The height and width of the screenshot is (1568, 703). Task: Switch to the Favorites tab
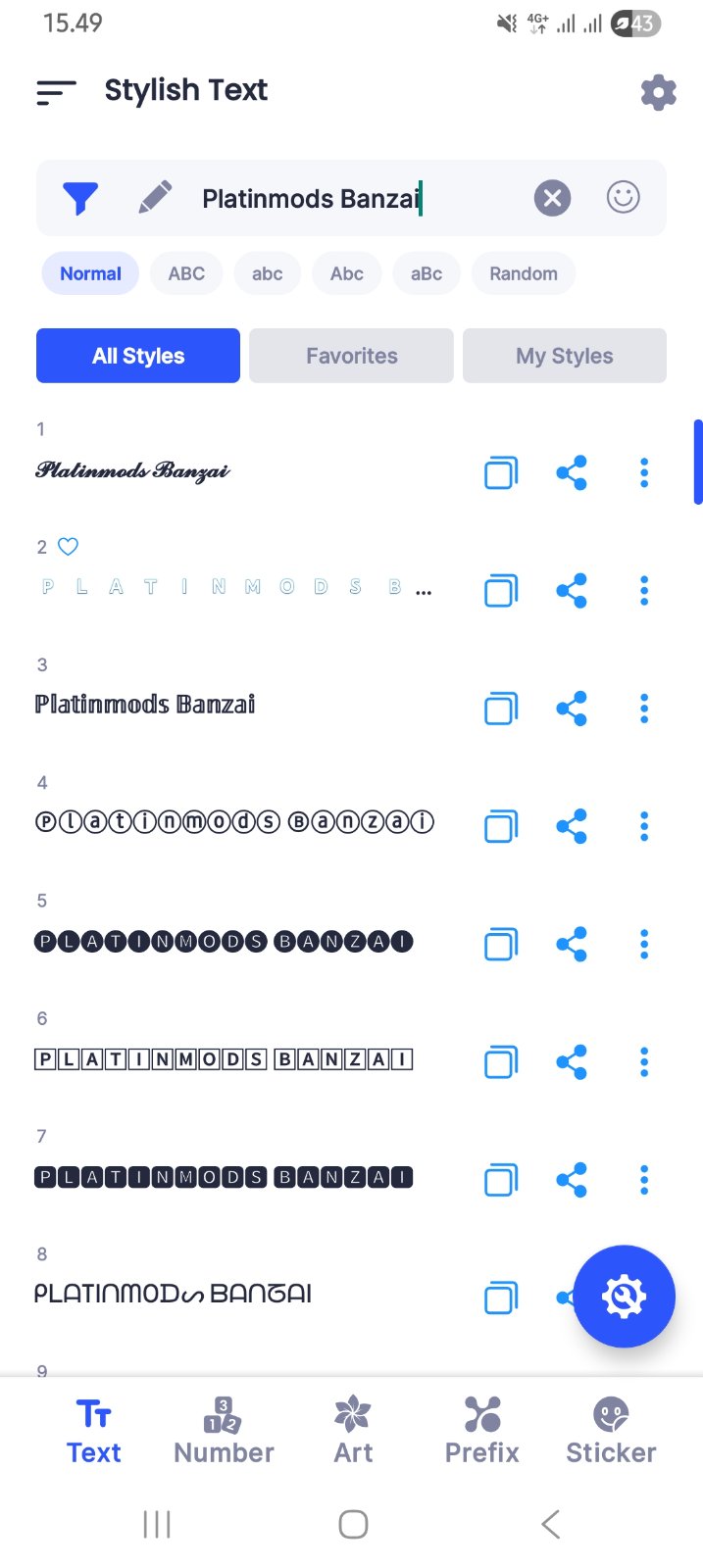click(x=351, y=356)
